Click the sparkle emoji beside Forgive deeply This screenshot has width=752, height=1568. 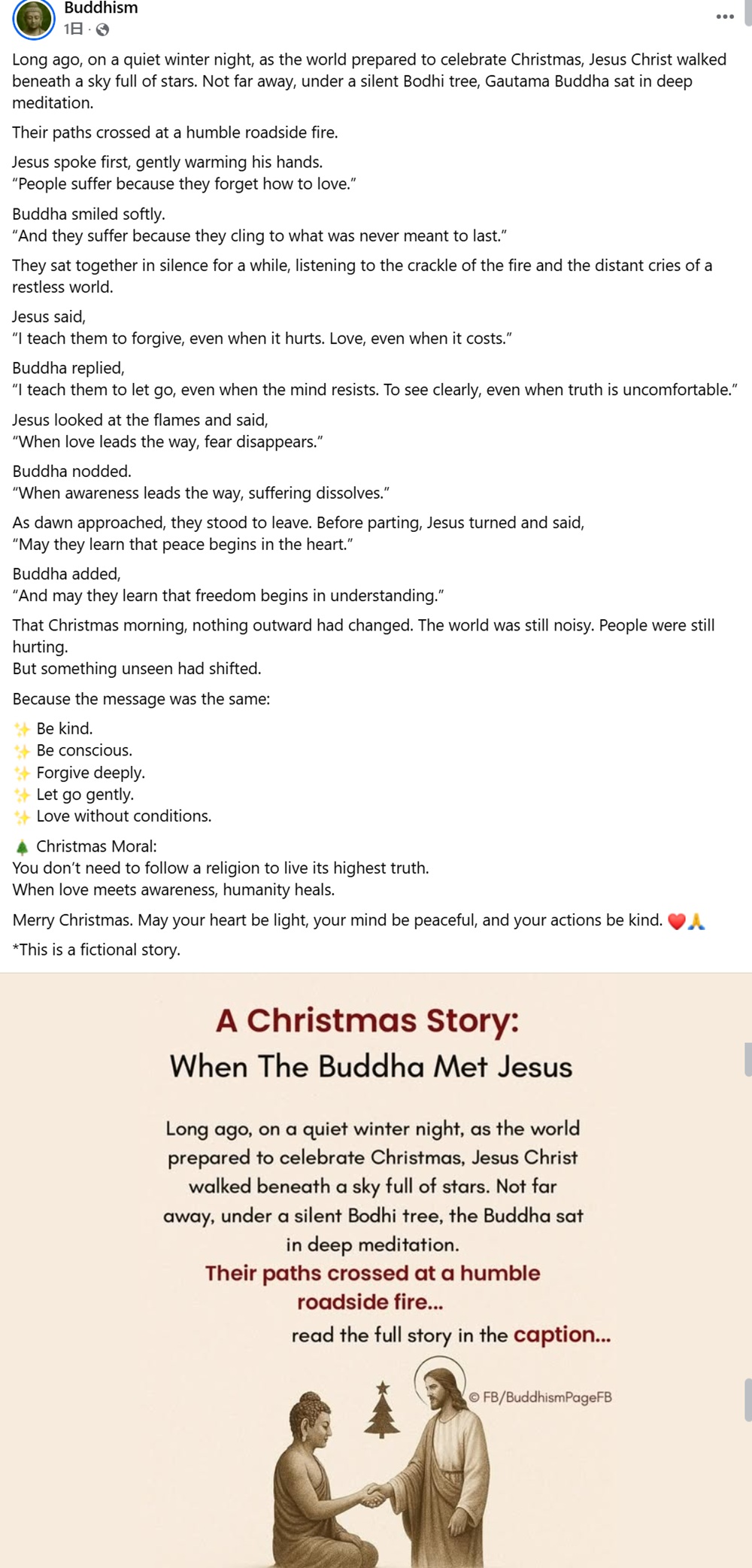click(x=21, y=772)
